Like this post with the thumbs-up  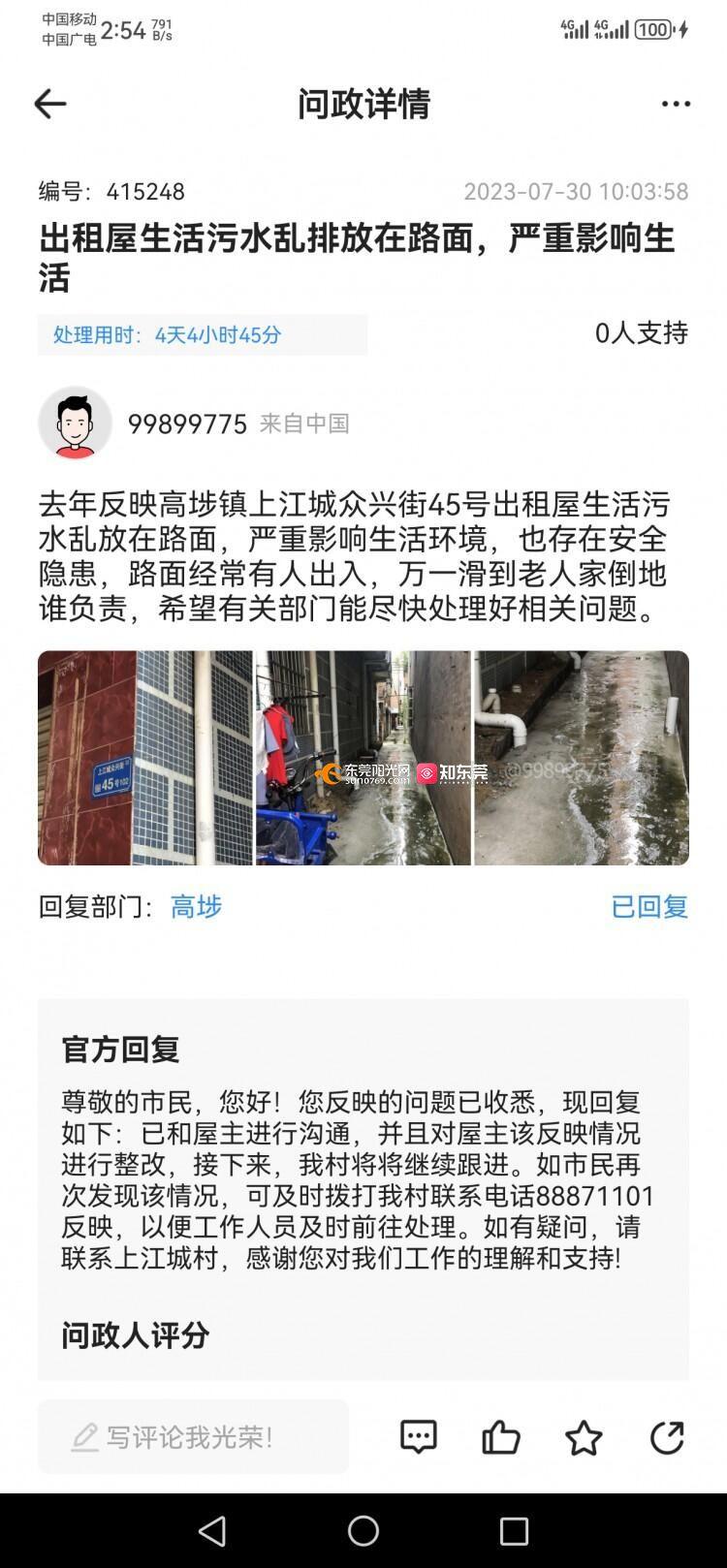click(501, 1436)
